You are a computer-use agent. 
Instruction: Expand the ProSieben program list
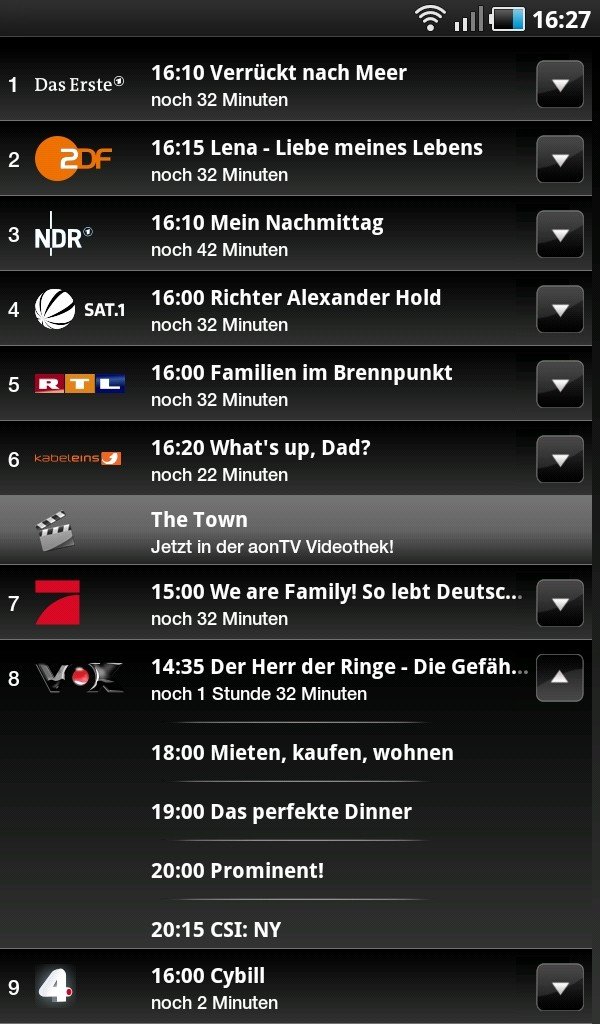[560, 603]
